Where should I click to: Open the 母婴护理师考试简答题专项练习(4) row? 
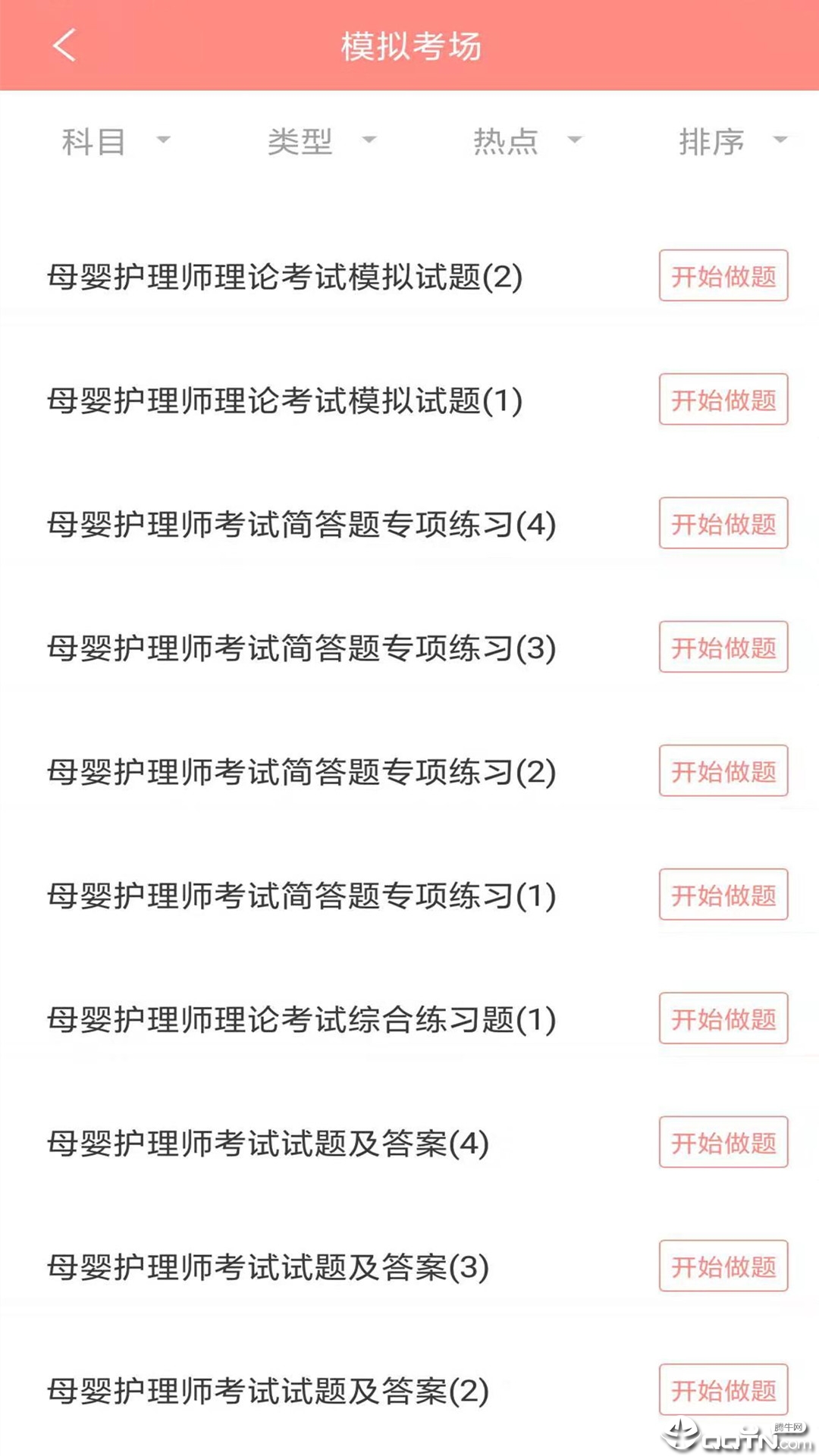(x=301, y=525)
